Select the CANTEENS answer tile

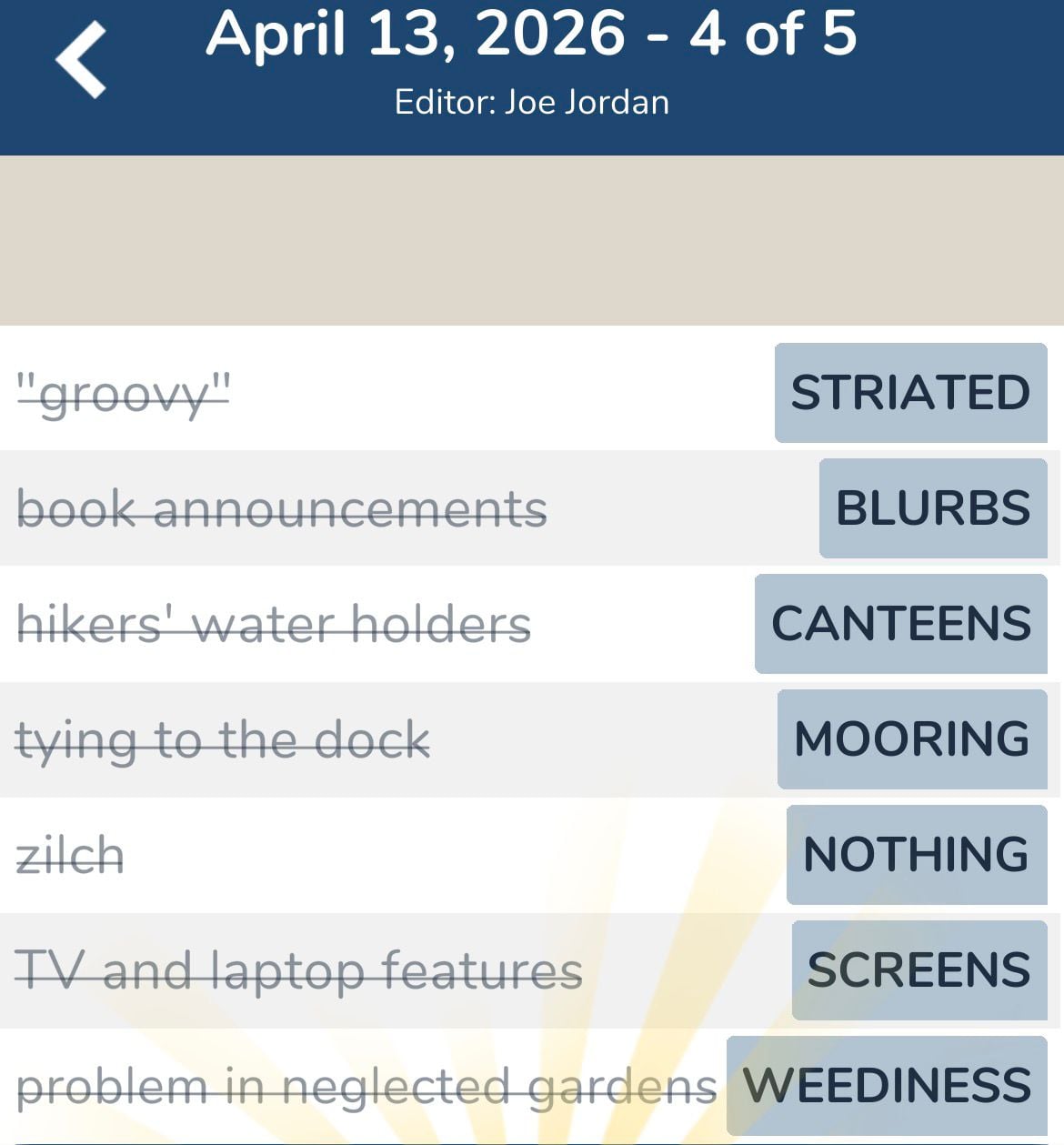click(899, 624)
